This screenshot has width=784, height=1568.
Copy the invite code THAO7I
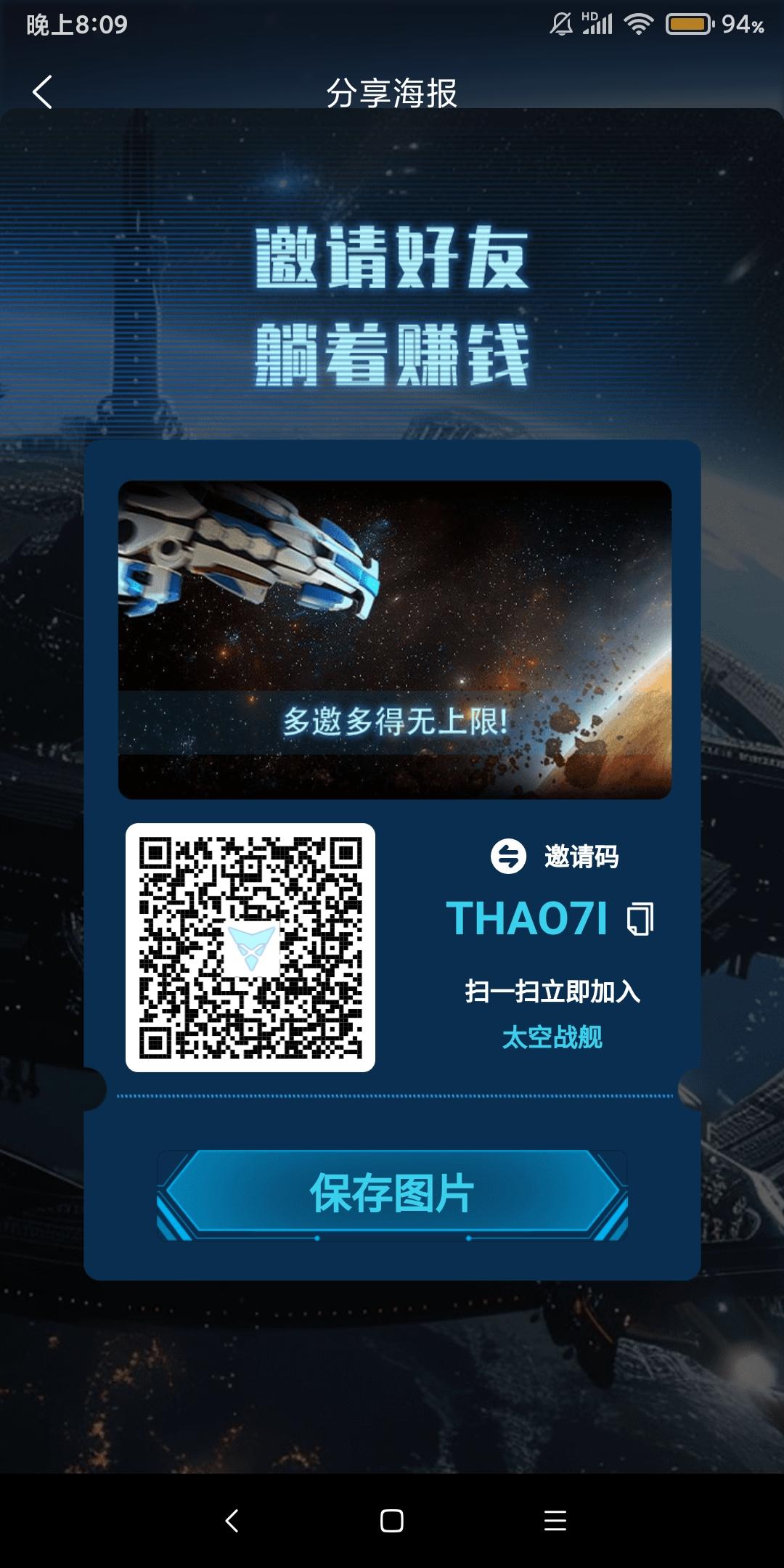pos(640,919)
